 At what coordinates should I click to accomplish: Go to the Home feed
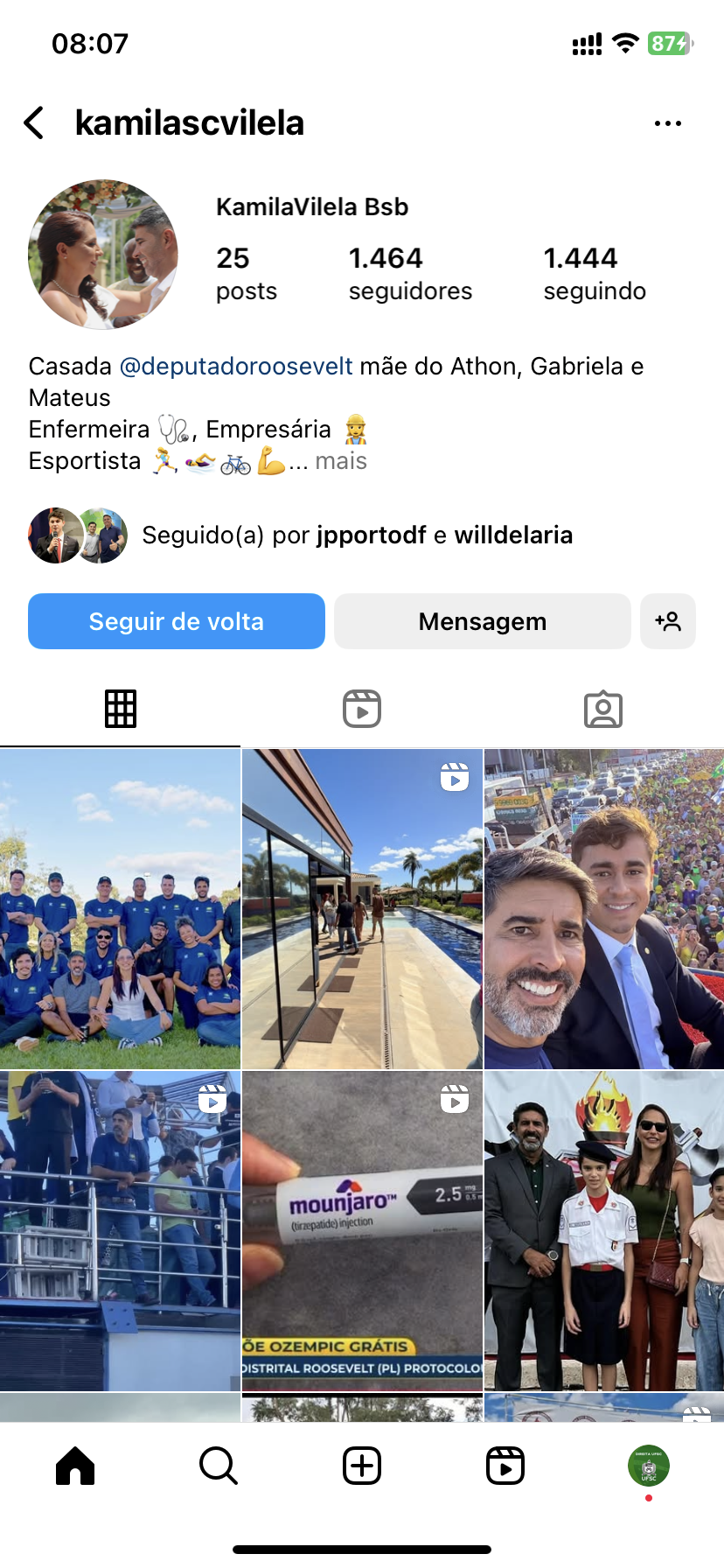click(75, 1466)
